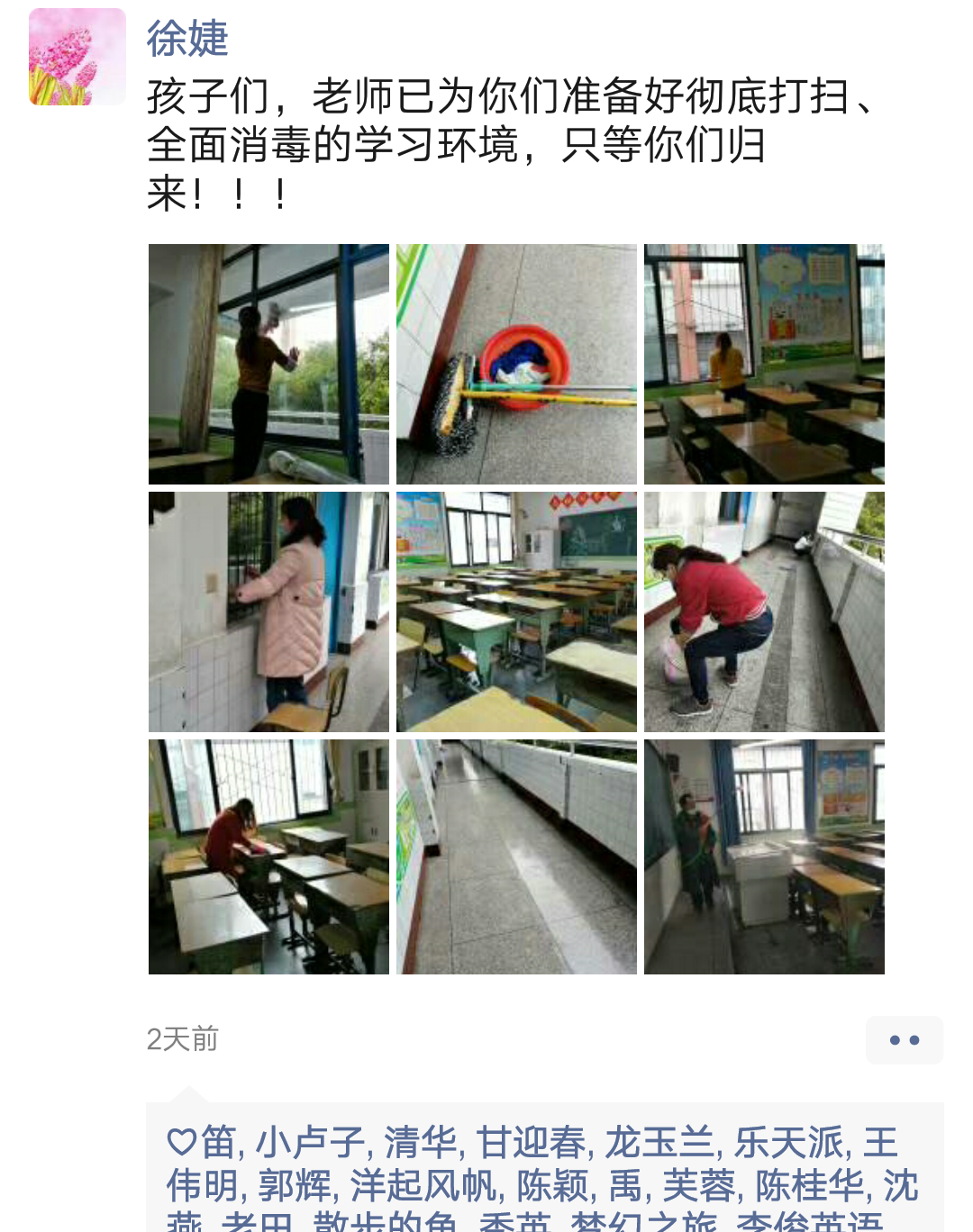The image size is (973, 1232).
Task: Open photo of the clean empty corridor
Action: (516, 856)
